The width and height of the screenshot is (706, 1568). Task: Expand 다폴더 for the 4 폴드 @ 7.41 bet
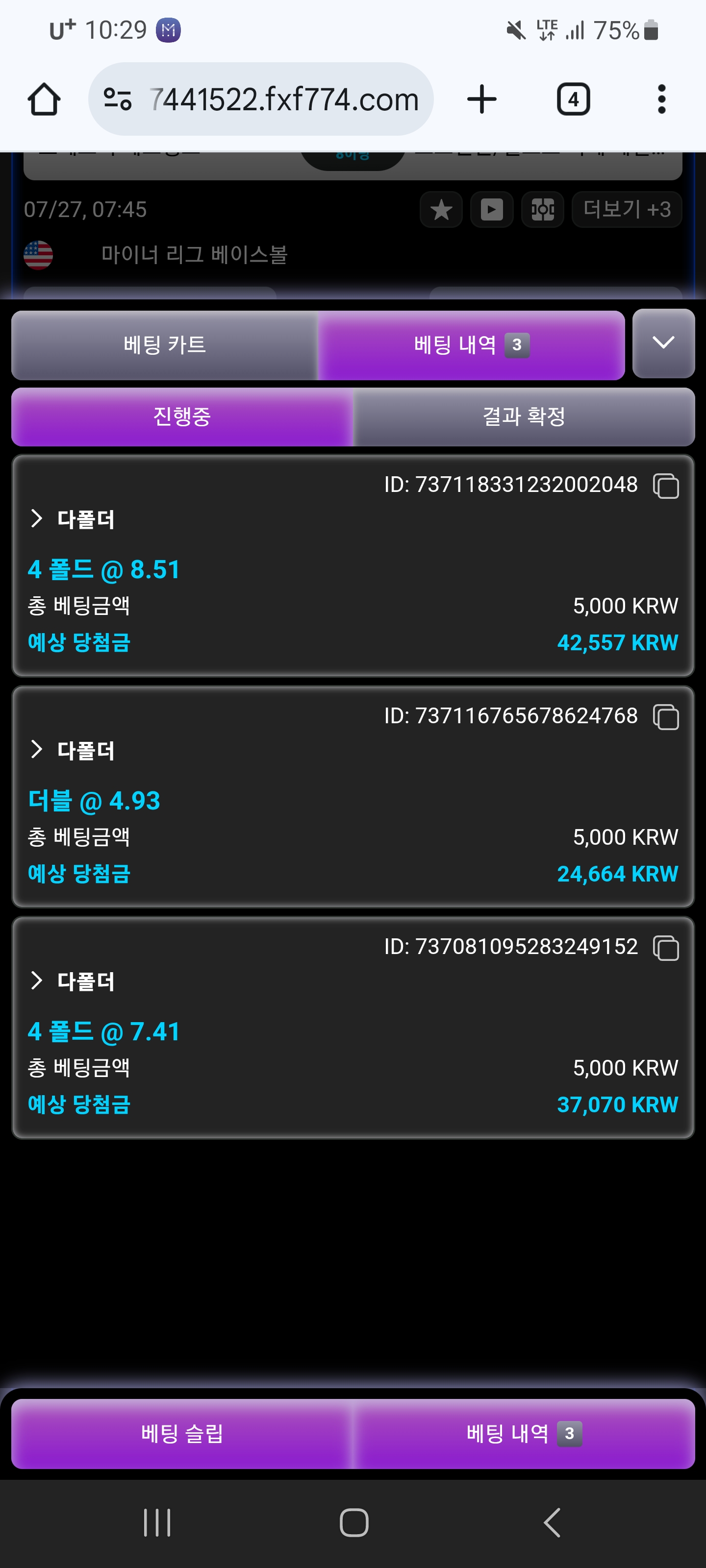[x=73, y=980]
